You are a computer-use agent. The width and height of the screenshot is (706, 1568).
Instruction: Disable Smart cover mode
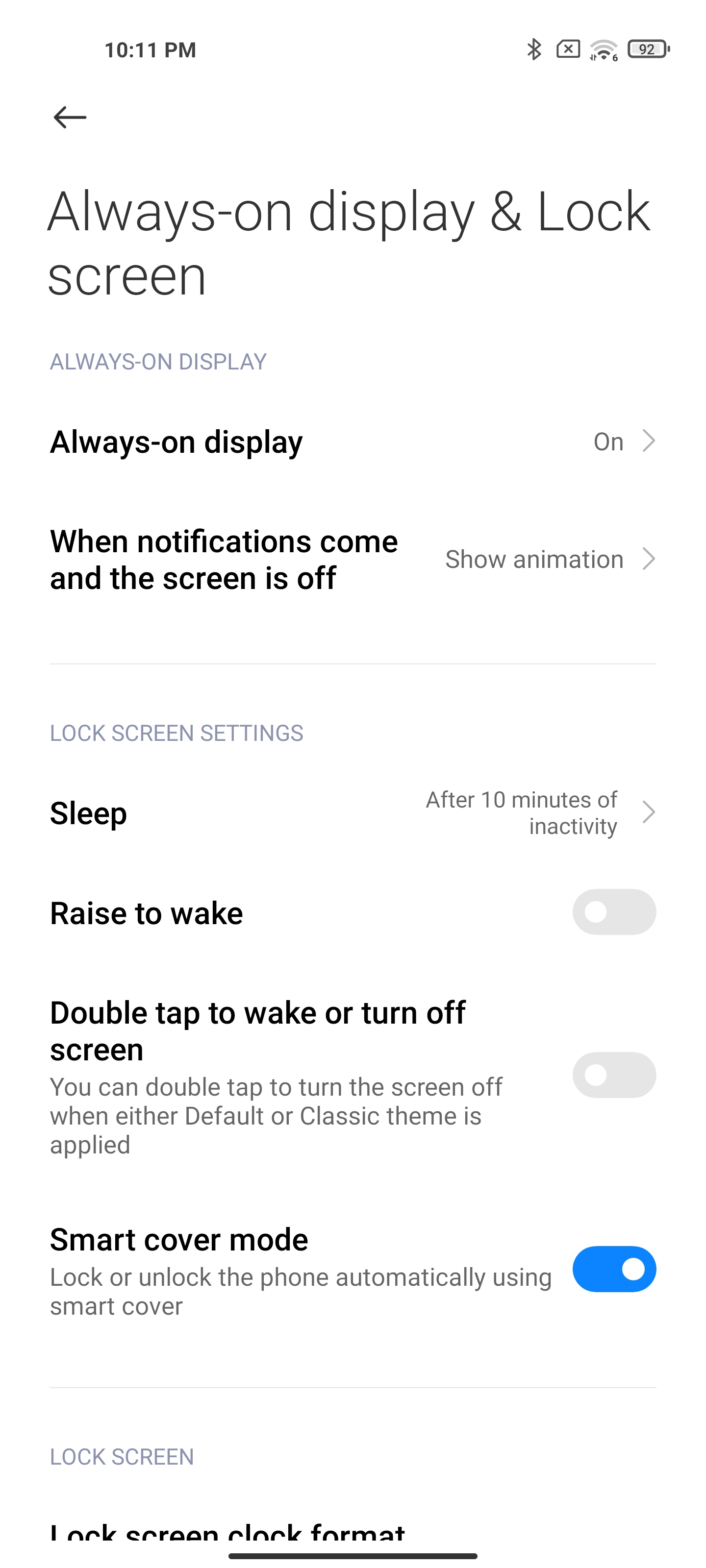pyautogui.click(x=614, y=1269)
